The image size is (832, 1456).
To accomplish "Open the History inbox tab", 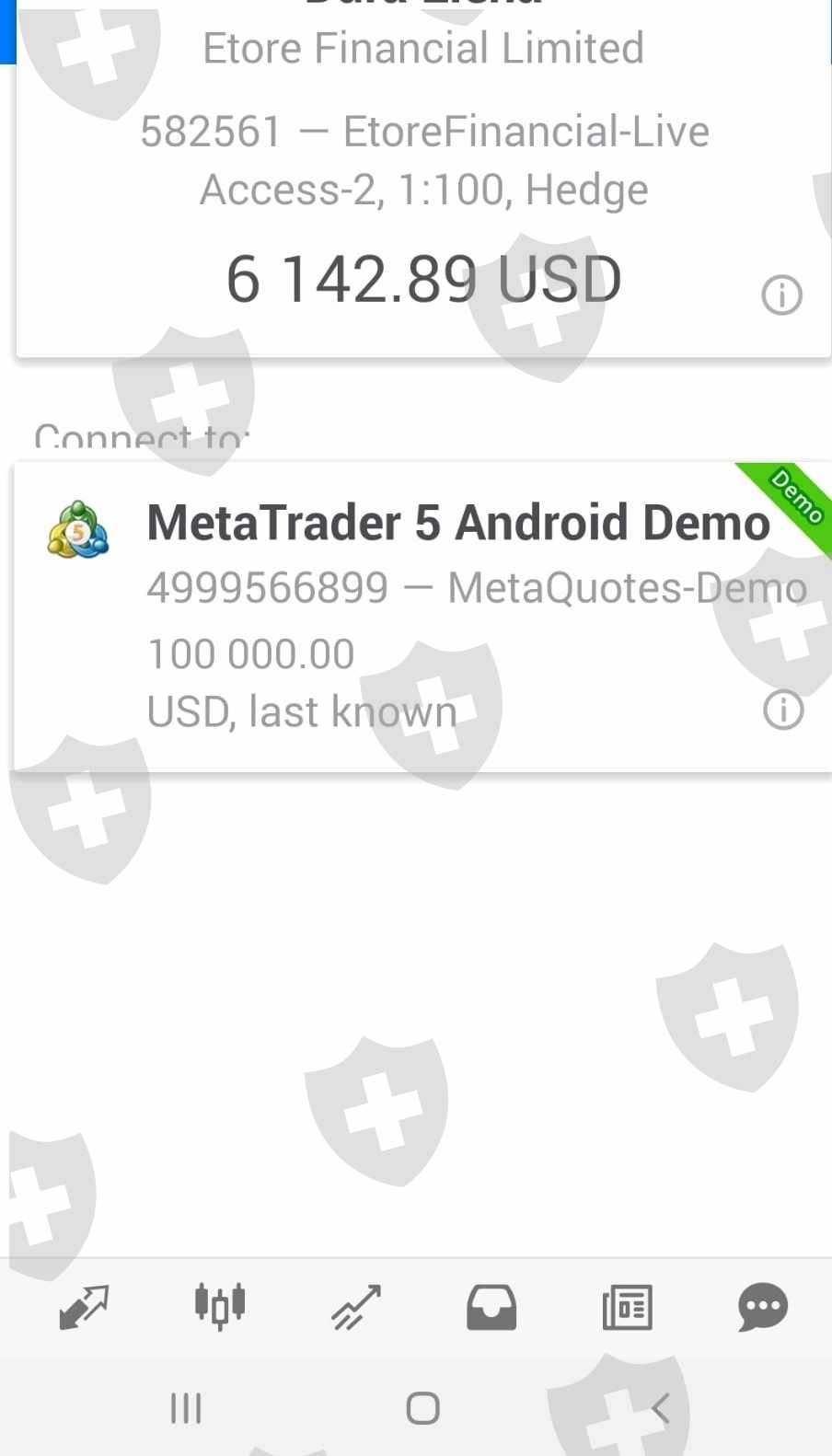I will pyautogui.click(x=491, y=1307).
